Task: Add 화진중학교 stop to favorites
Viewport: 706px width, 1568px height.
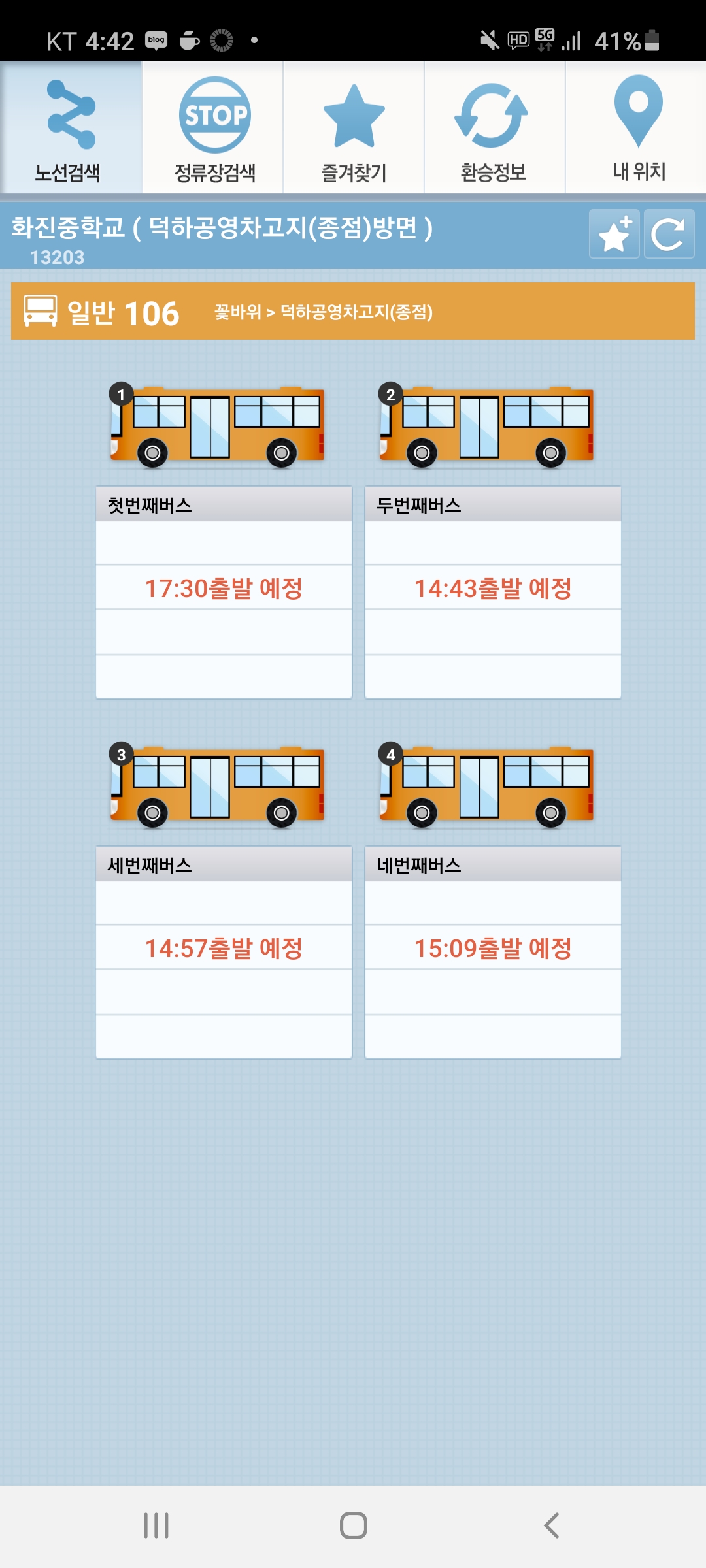Action: click(x=614, y=235)
